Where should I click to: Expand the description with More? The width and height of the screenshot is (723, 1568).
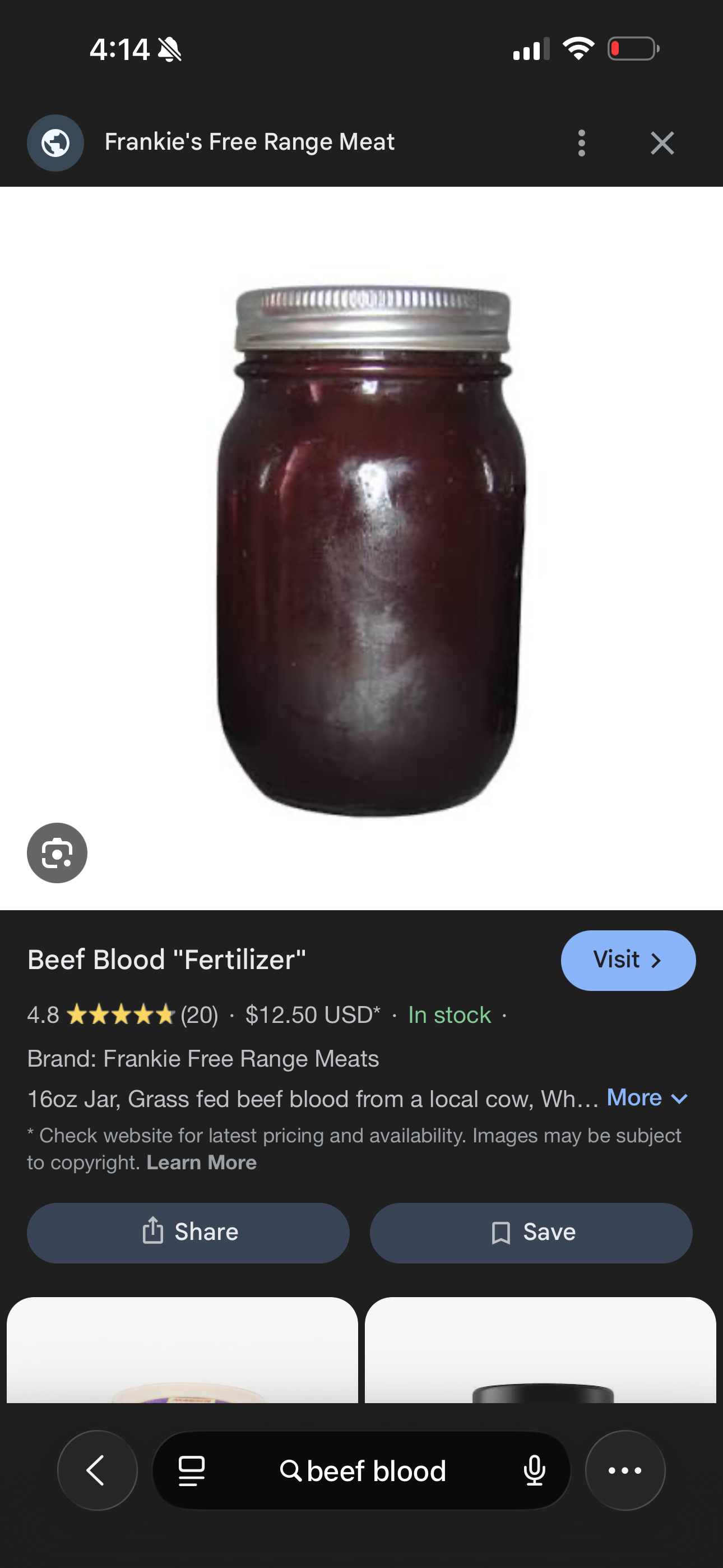(x=647, y=1097)
